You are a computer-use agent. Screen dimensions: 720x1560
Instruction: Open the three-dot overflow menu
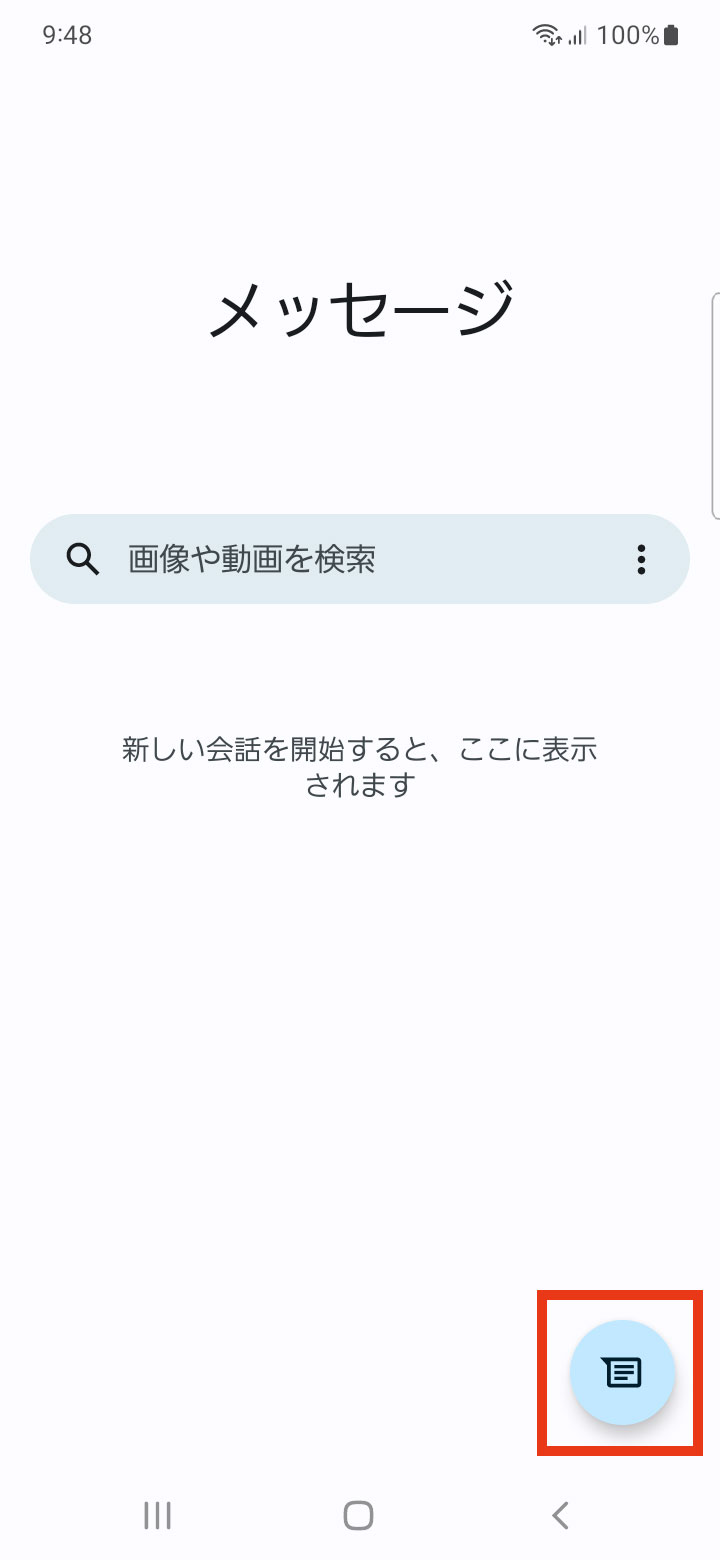pos(642,559)
